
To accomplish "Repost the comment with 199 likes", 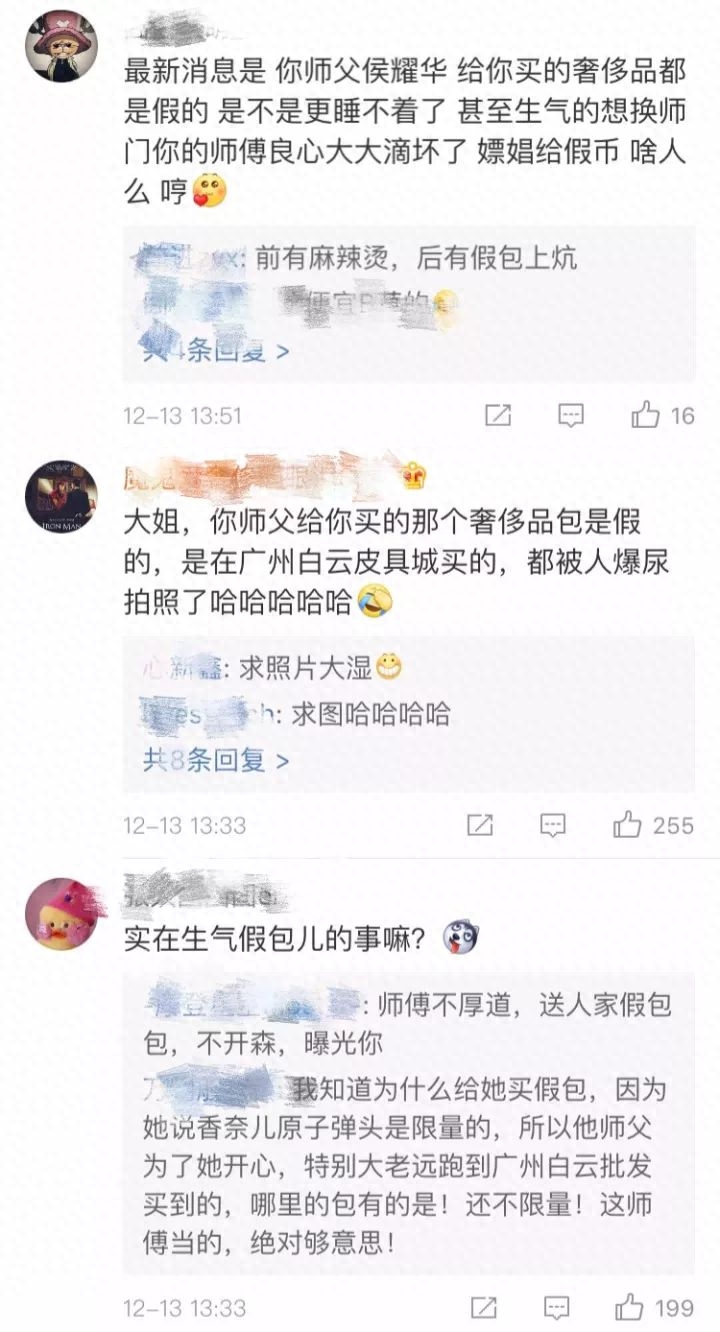I will [x=481, y=1307].
